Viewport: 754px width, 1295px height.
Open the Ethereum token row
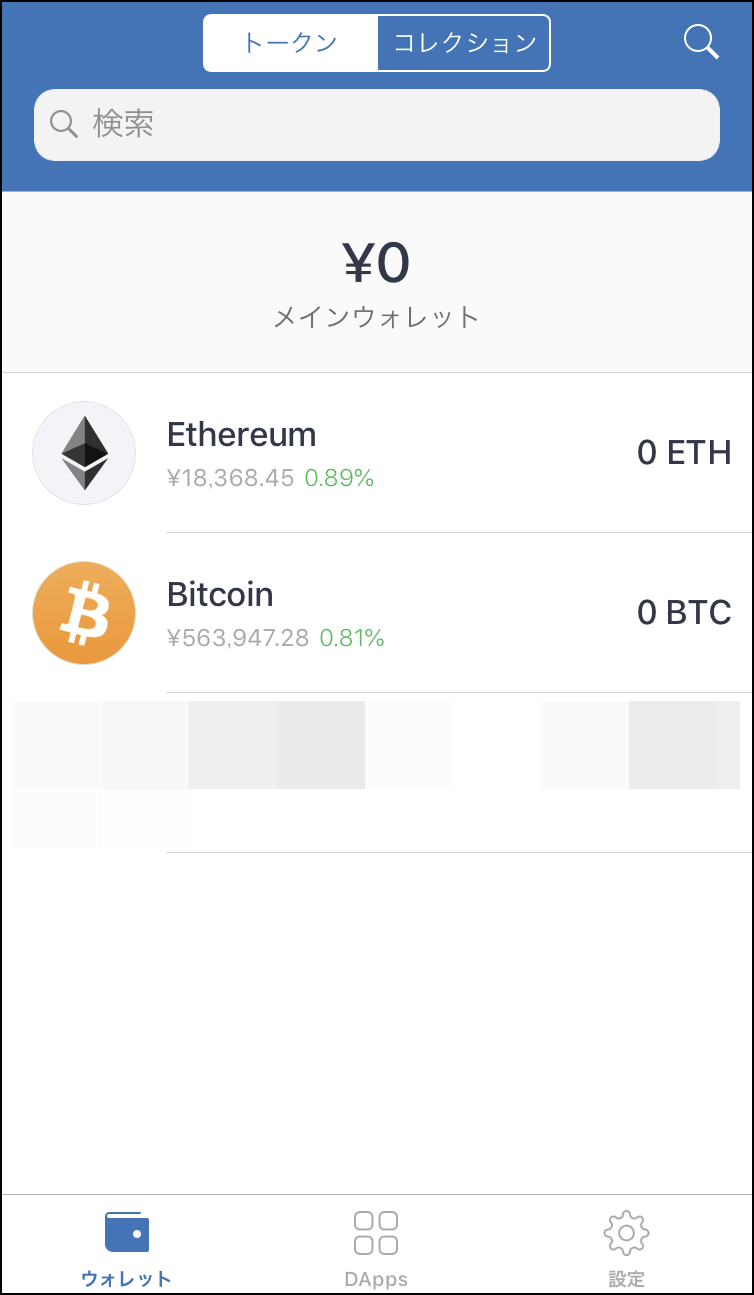point(377,453)
